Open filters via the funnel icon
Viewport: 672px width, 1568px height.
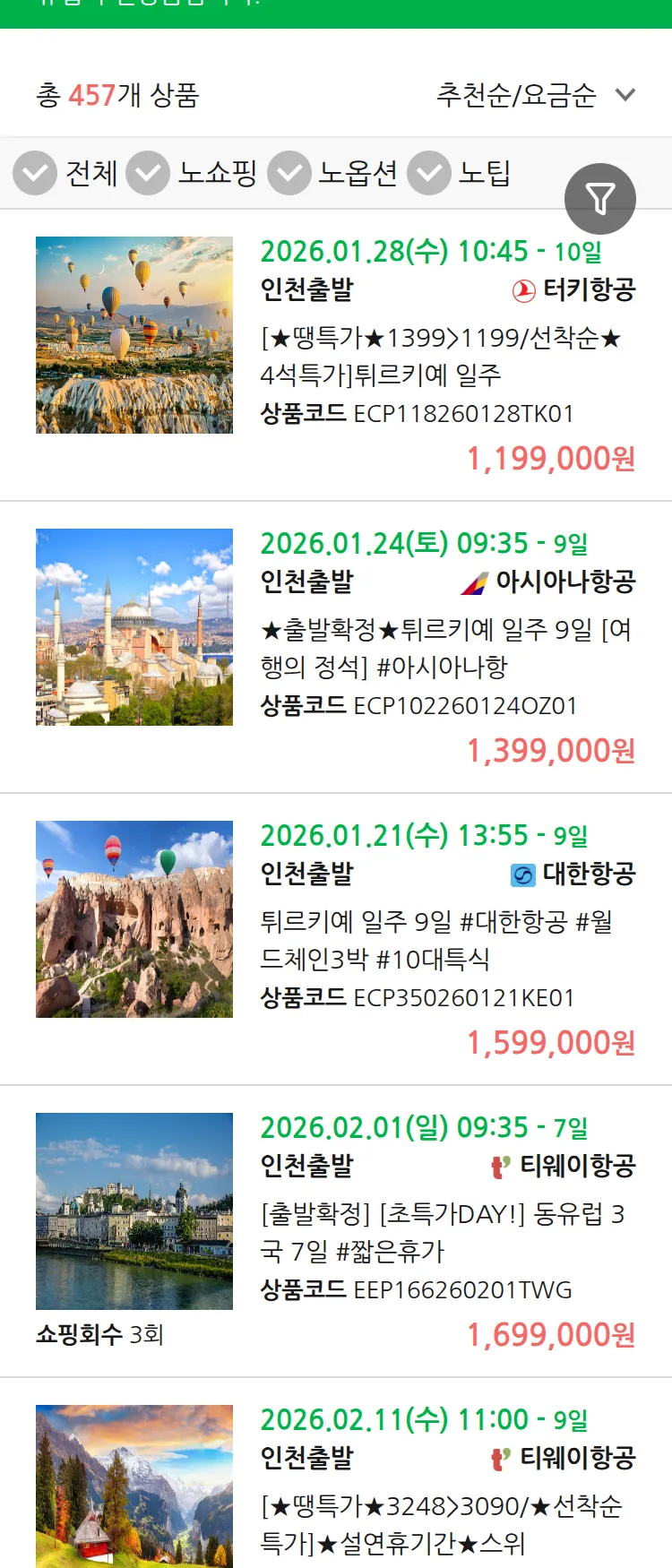click(x=600, y=198)
